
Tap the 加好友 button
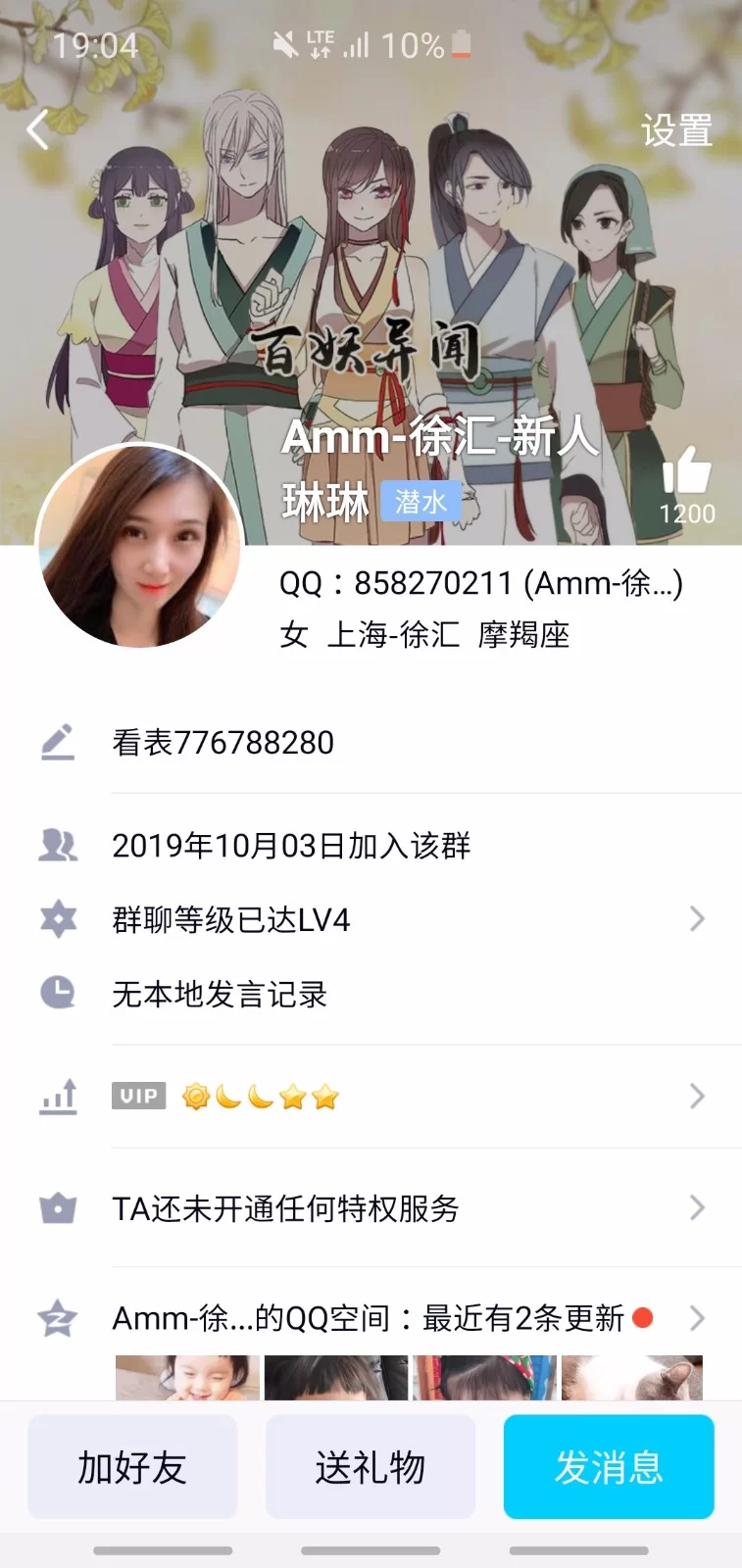(x=132, y=1467)
